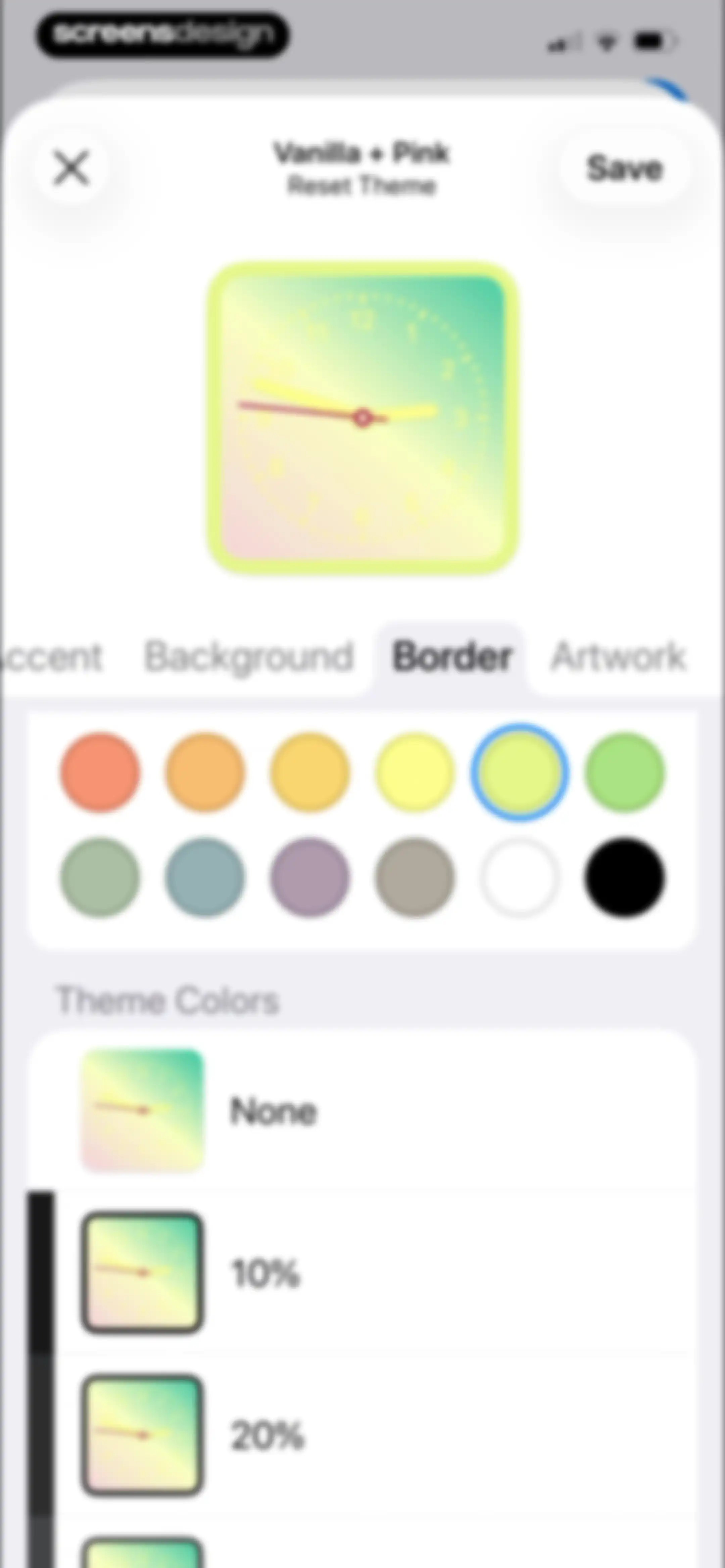Select the light green border color
725x1568 pixels.
(625, 773)
